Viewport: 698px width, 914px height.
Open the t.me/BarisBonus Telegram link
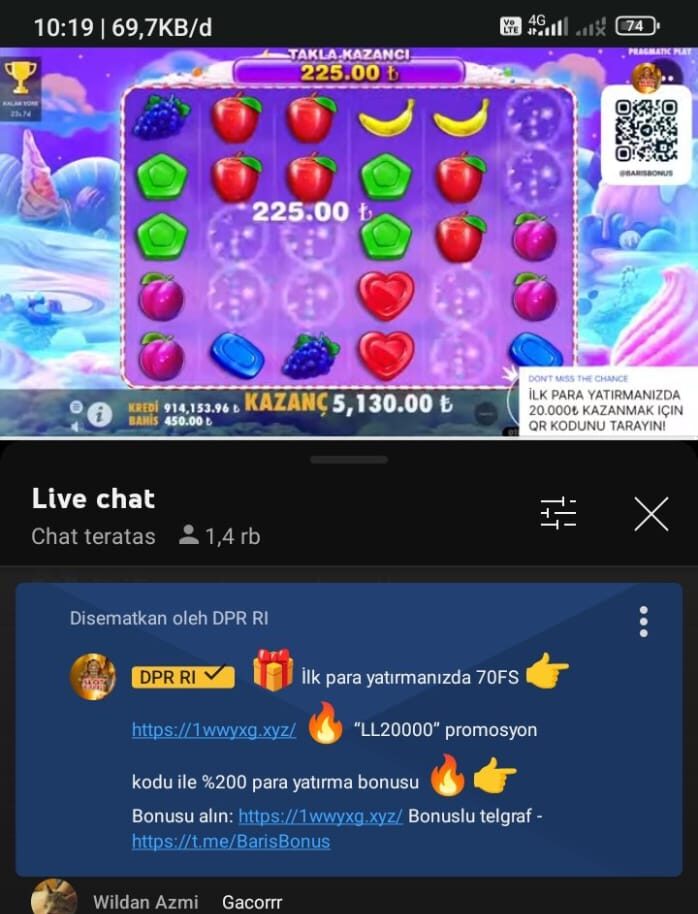231,841
